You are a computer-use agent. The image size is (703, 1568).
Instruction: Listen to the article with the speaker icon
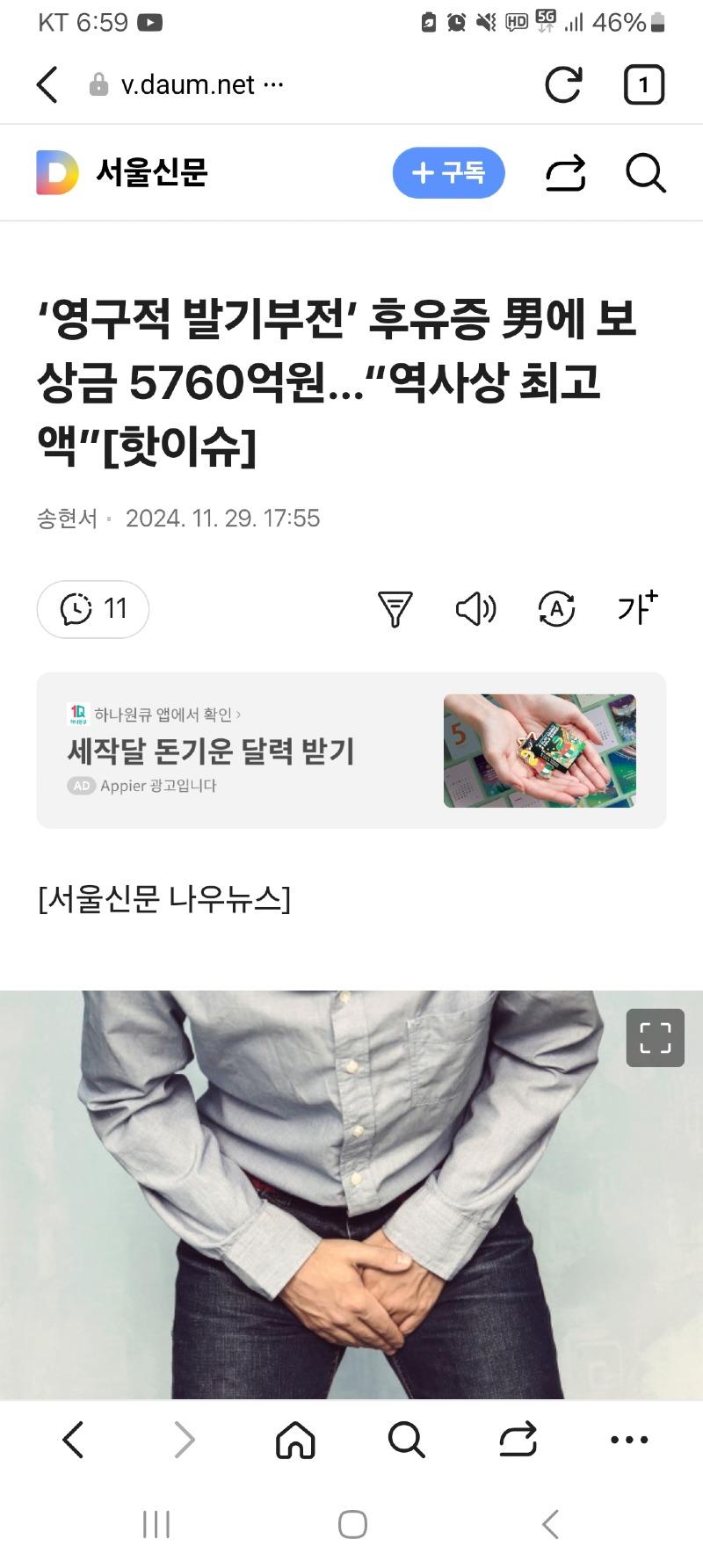pyautogui.click(x=475, y=608)
